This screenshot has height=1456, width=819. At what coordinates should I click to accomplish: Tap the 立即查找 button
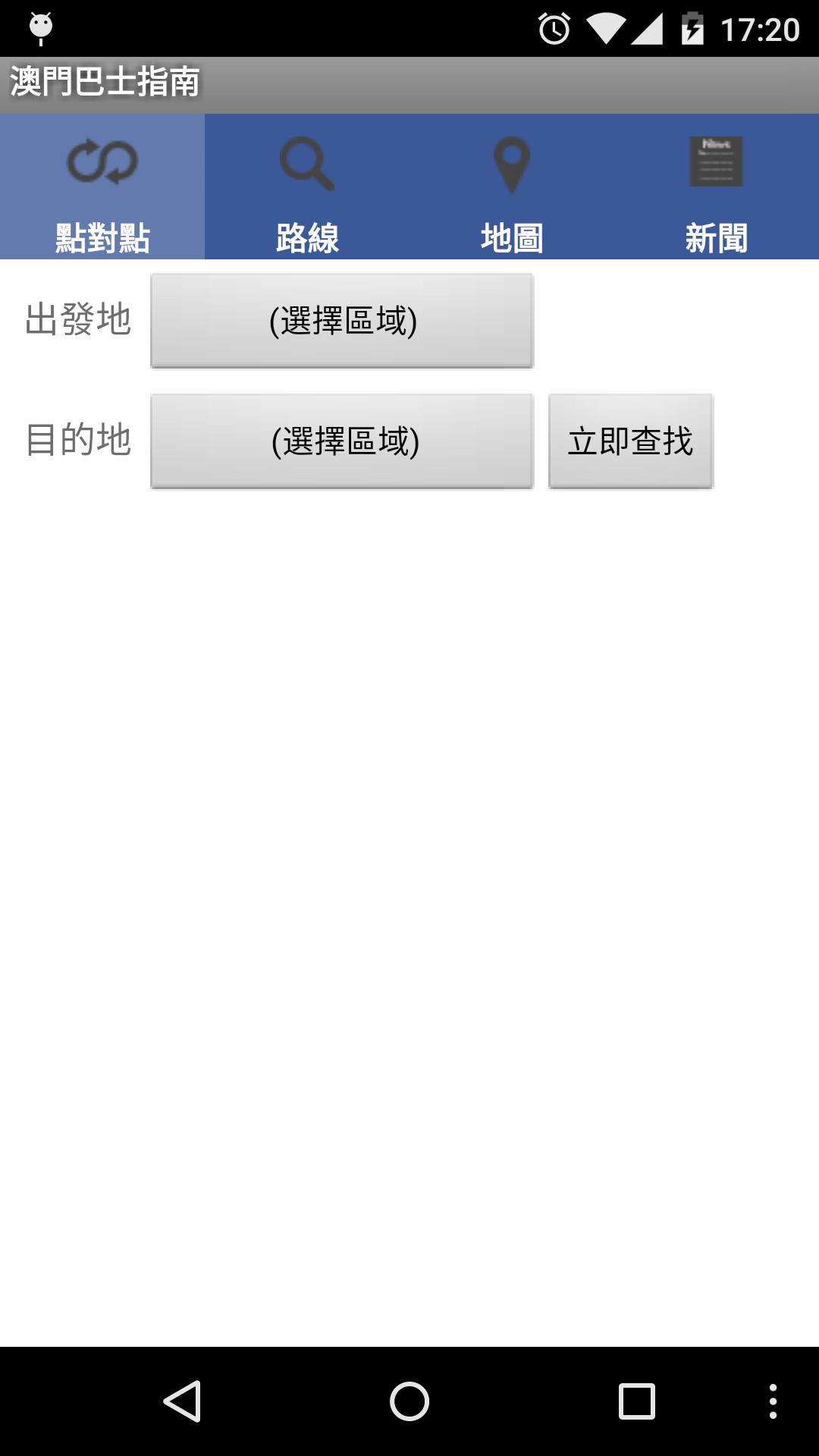[x=631, y=441]
